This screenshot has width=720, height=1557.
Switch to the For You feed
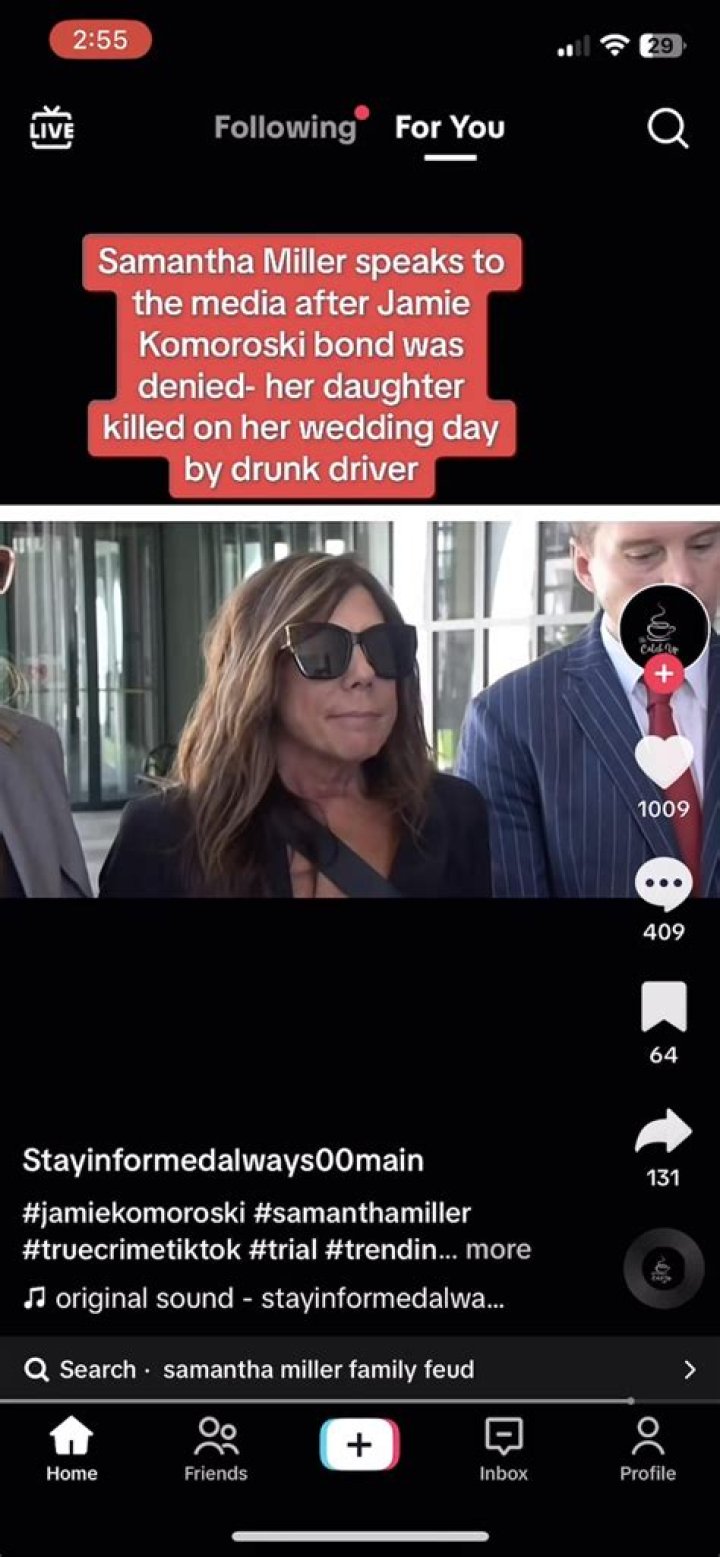pos(449,128)
